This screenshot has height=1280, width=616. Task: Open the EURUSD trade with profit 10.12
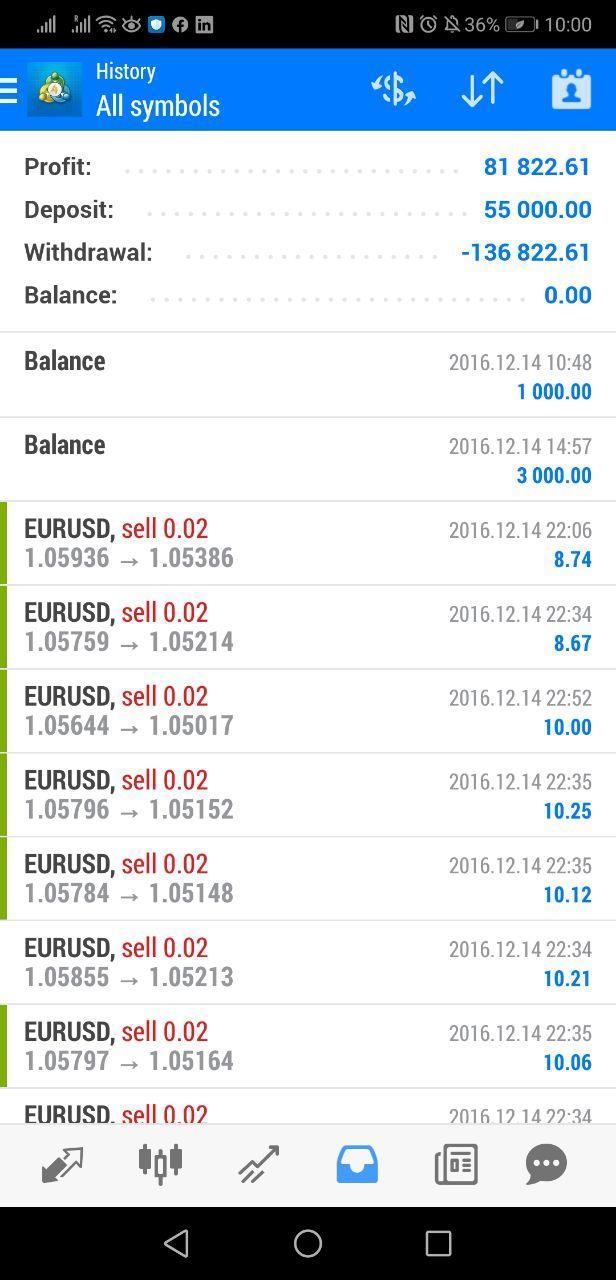308,879
